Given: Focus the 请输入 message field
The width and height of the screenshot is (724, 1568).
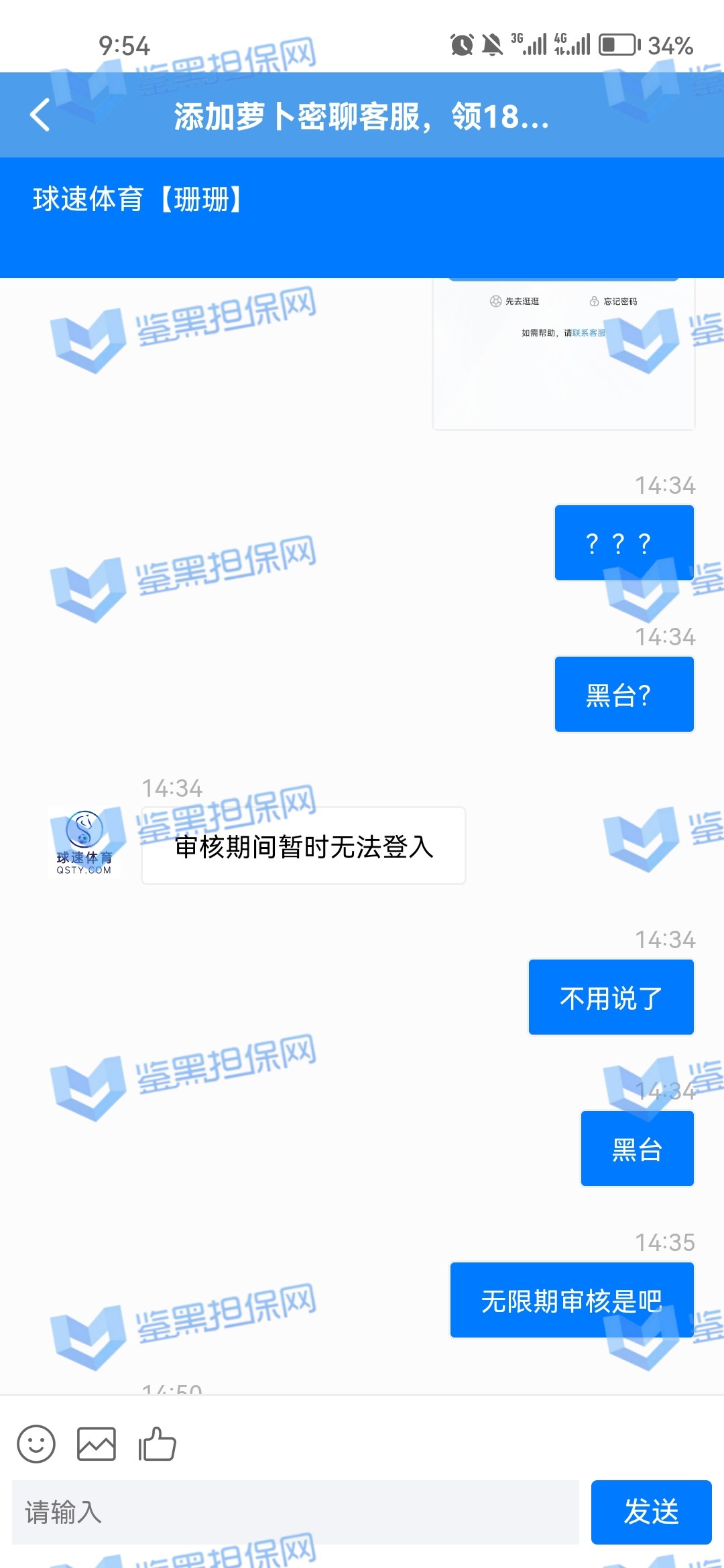Looking at the screenshot, I should click(295, 1512).
